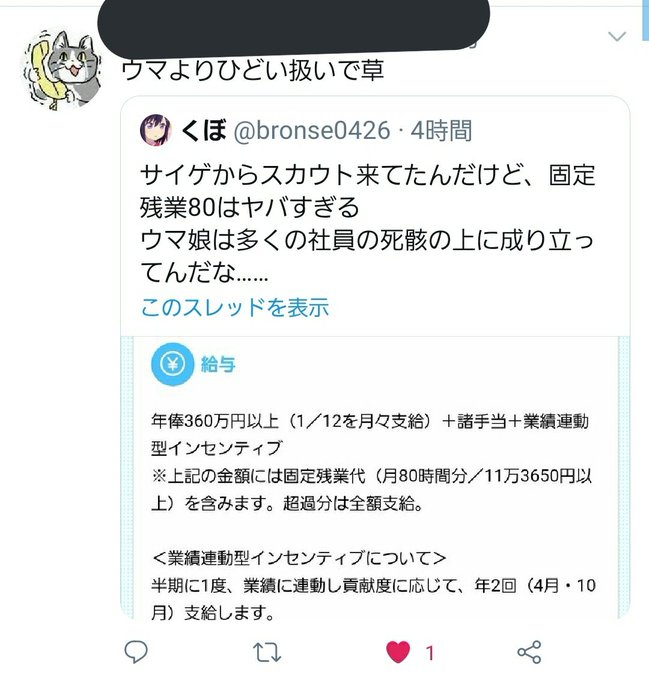Reply to the tweet

pyautogui.click(x=137, y=653)
